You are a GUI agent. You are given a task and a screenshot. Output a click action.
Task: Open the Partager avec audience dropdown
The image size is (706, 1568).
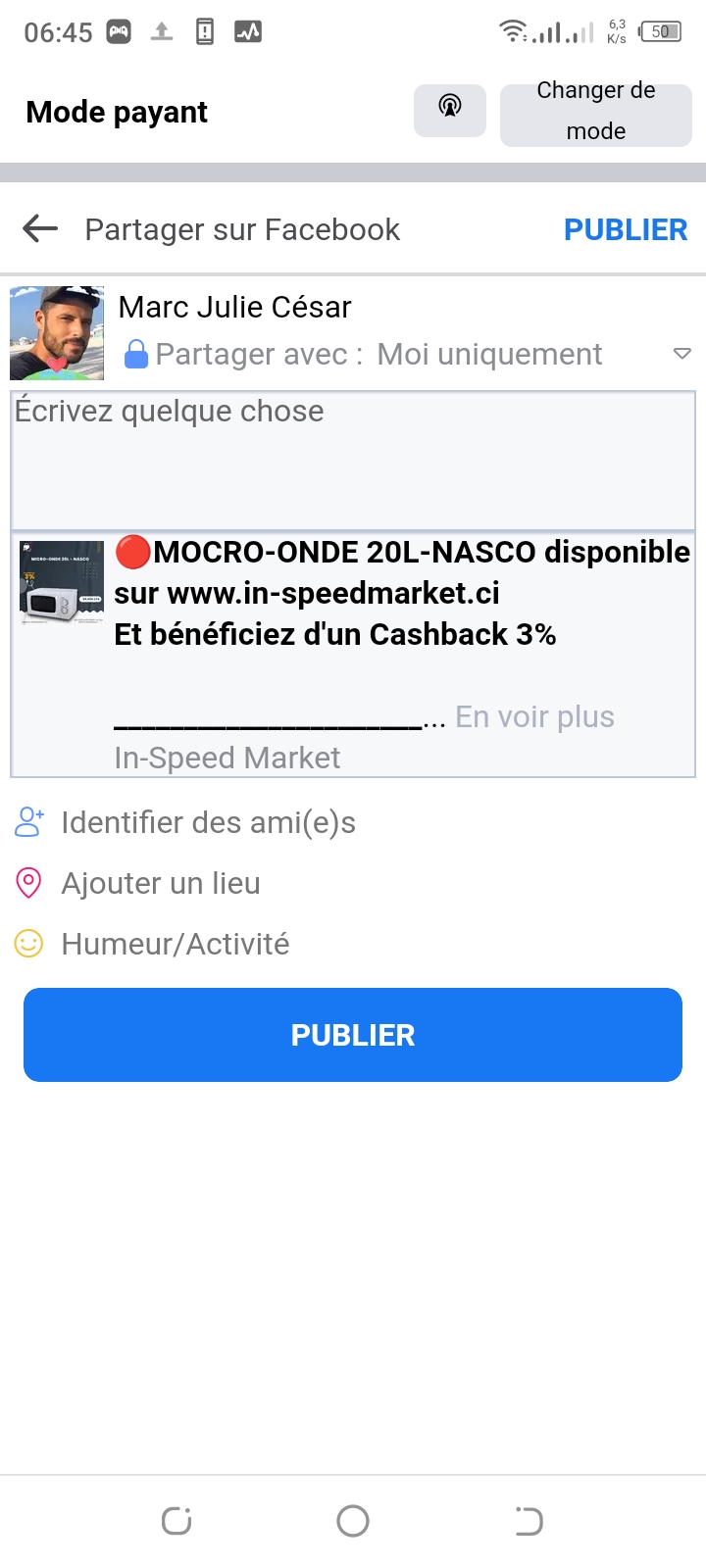[x=681, y=354]
